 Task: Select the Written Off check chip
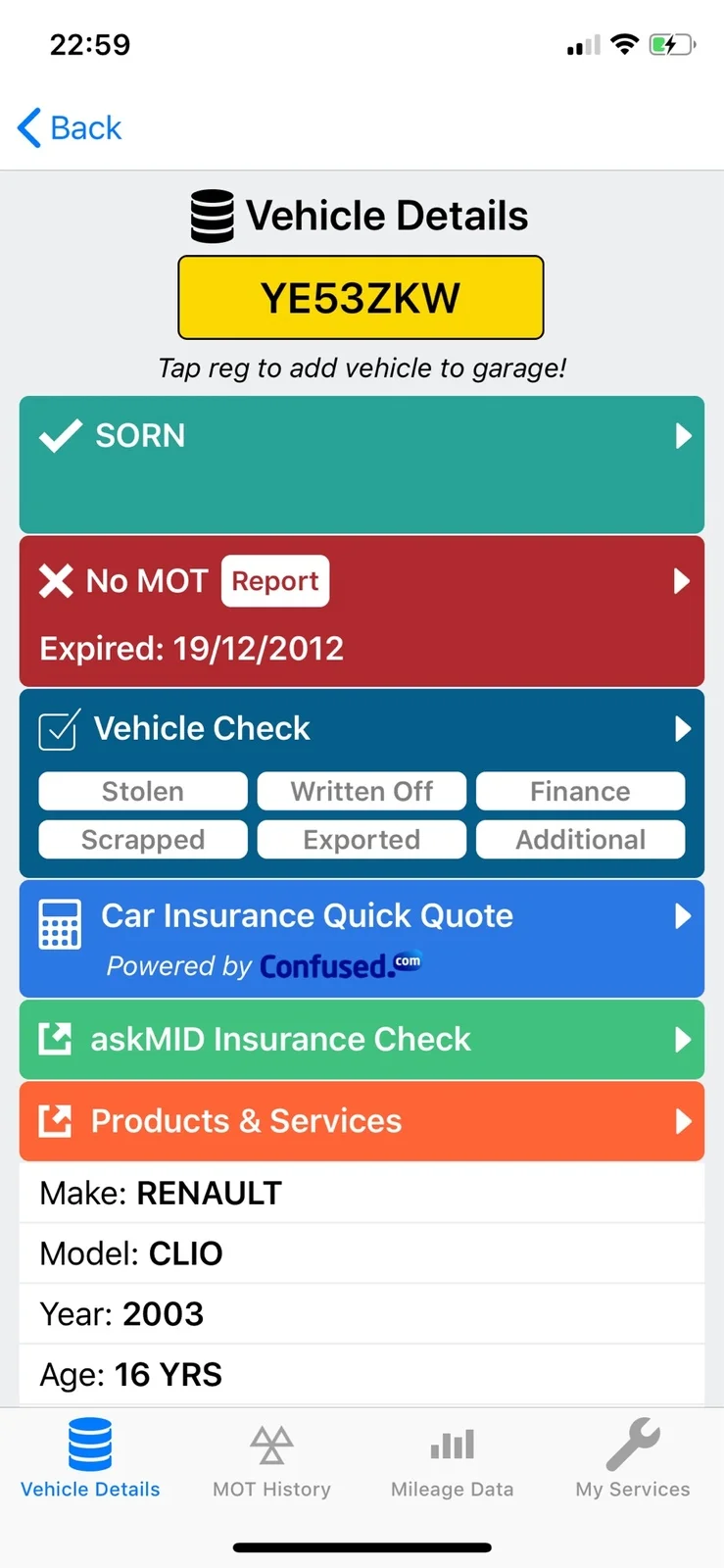pyautogui.click(x=362, y=791)
